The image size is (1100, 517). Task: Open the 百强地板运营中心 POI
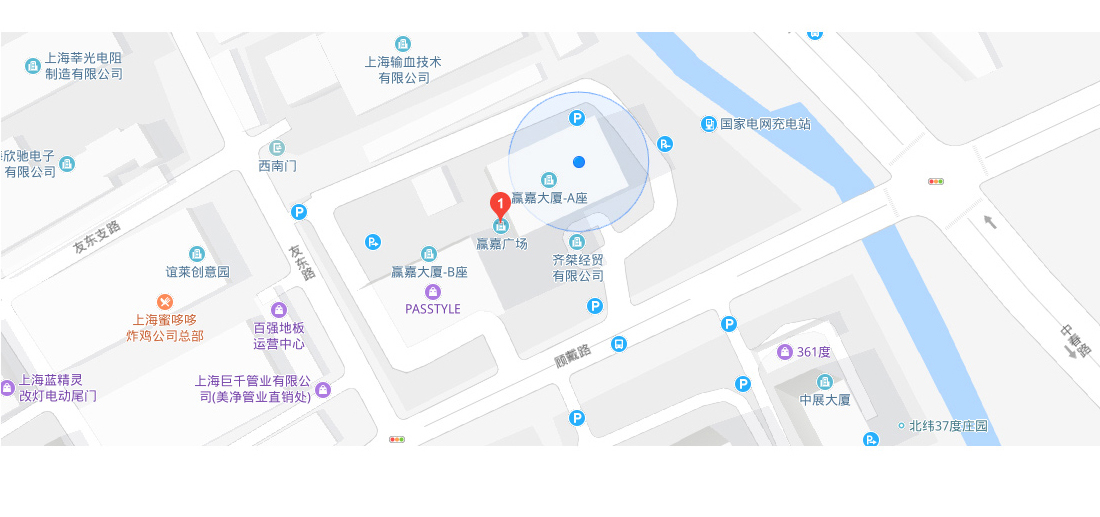click(279, 310)
